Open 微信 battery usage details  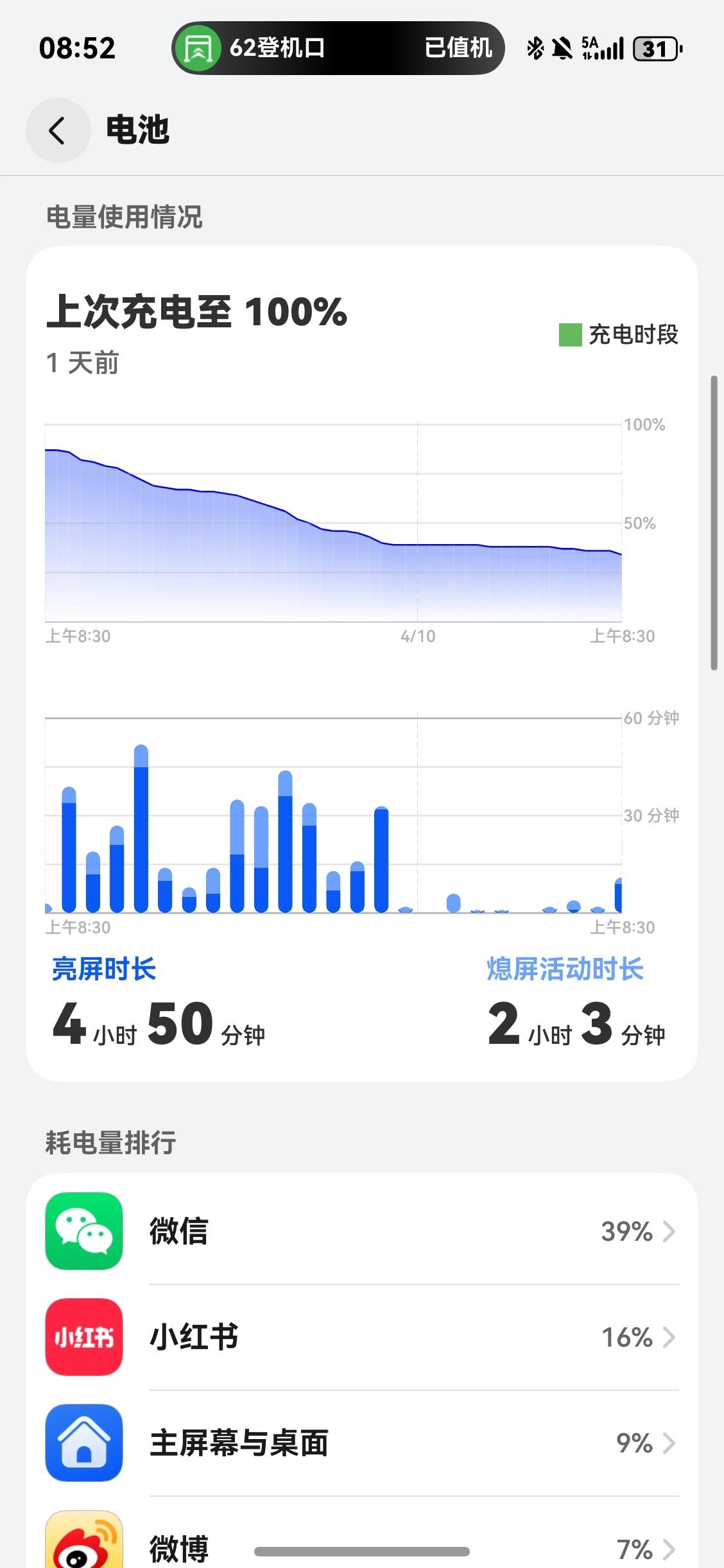tap(361, 1231)
